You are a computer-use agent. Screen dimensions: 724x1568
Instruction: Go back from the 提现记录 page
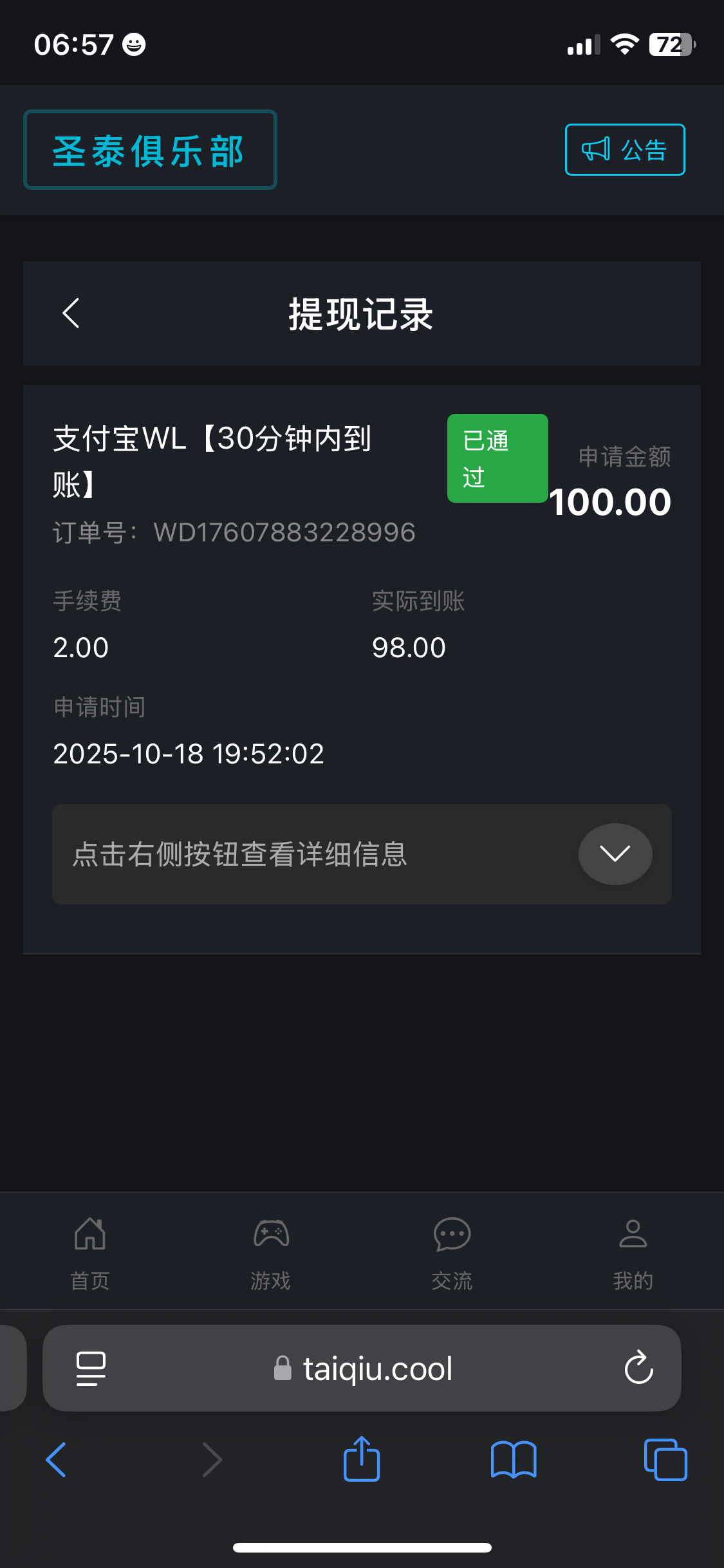[x=71, y=313]
